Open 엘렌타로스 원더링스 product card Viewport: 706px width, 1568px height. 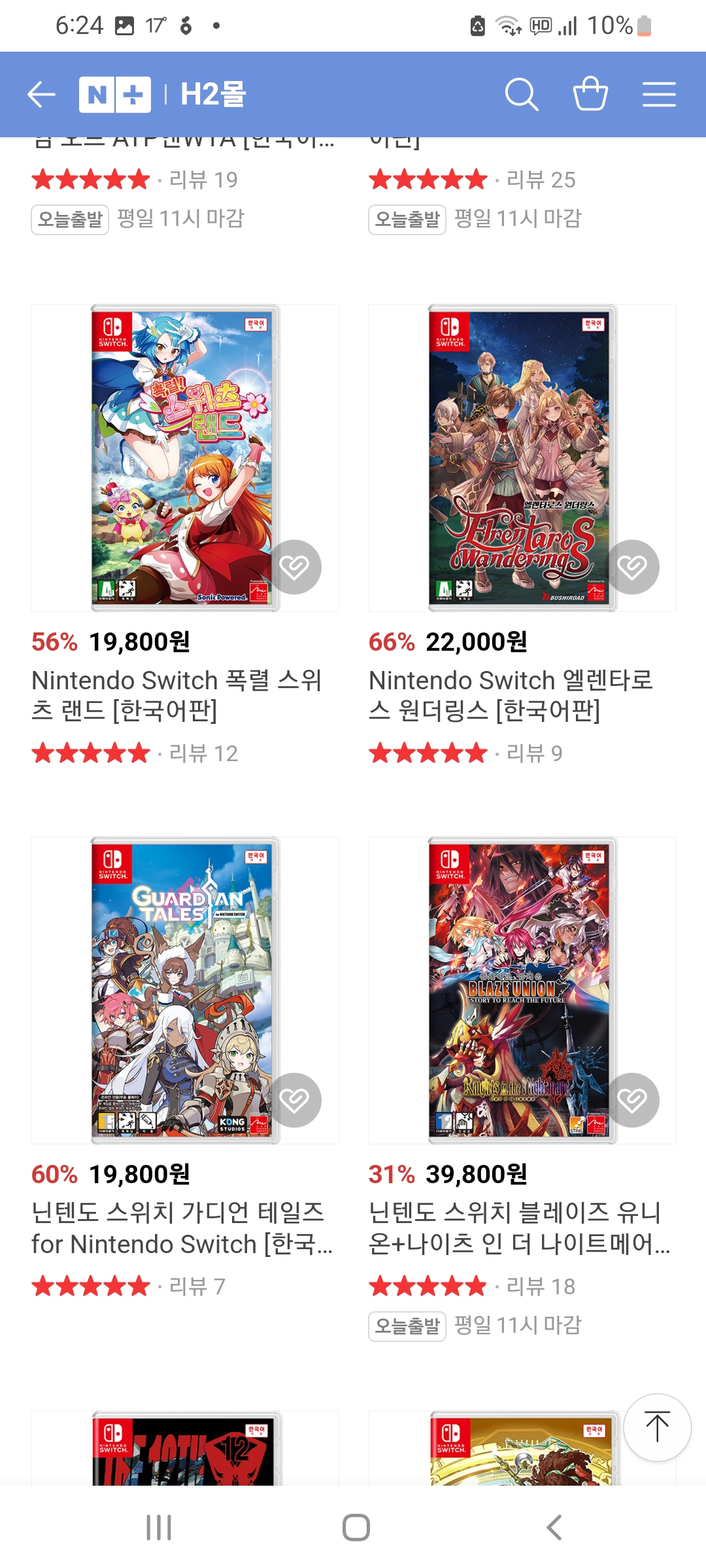[x=522, y=458]
